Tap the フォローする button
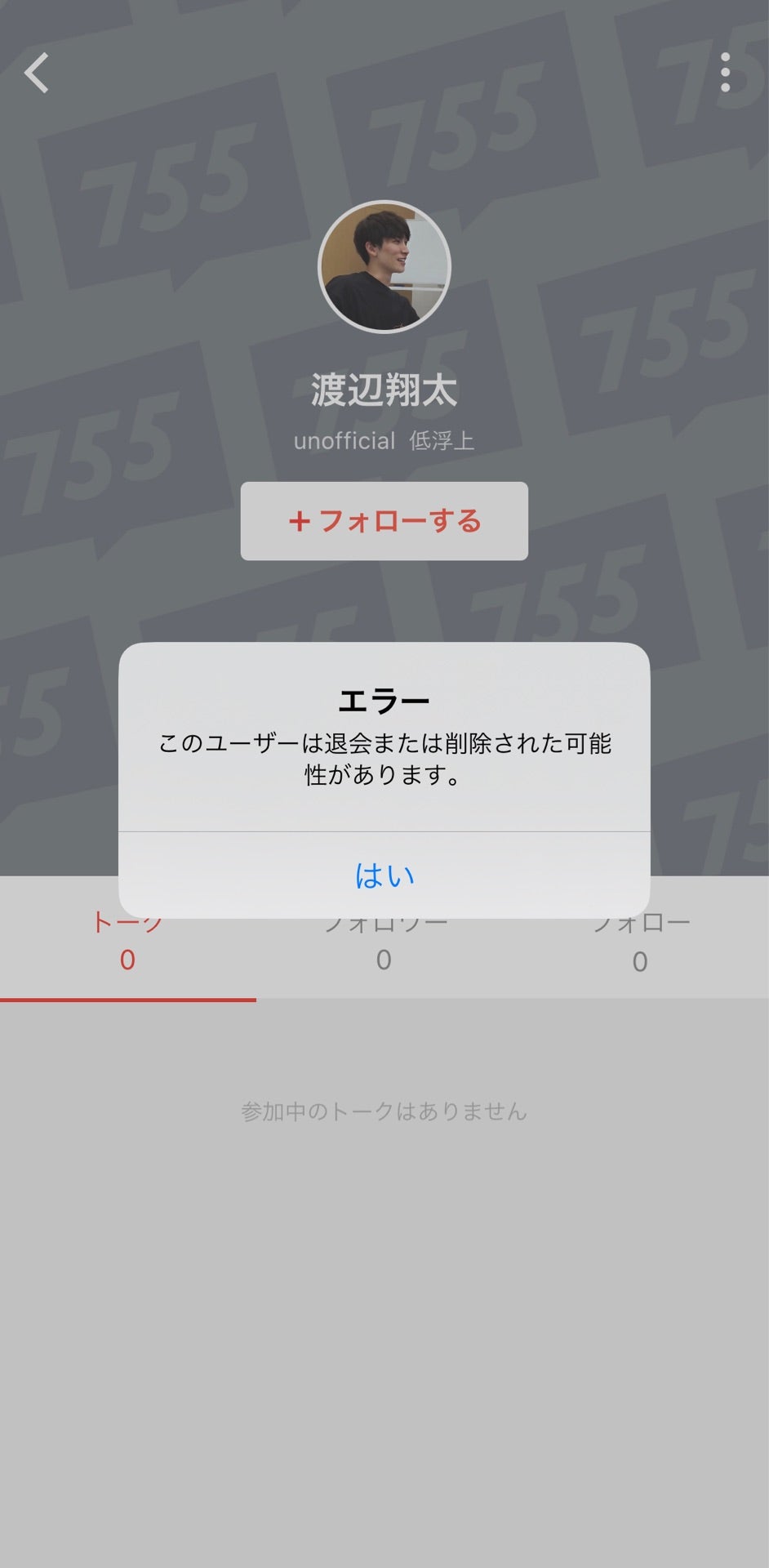Screen dimensions: 769x1568 [384, 520]
